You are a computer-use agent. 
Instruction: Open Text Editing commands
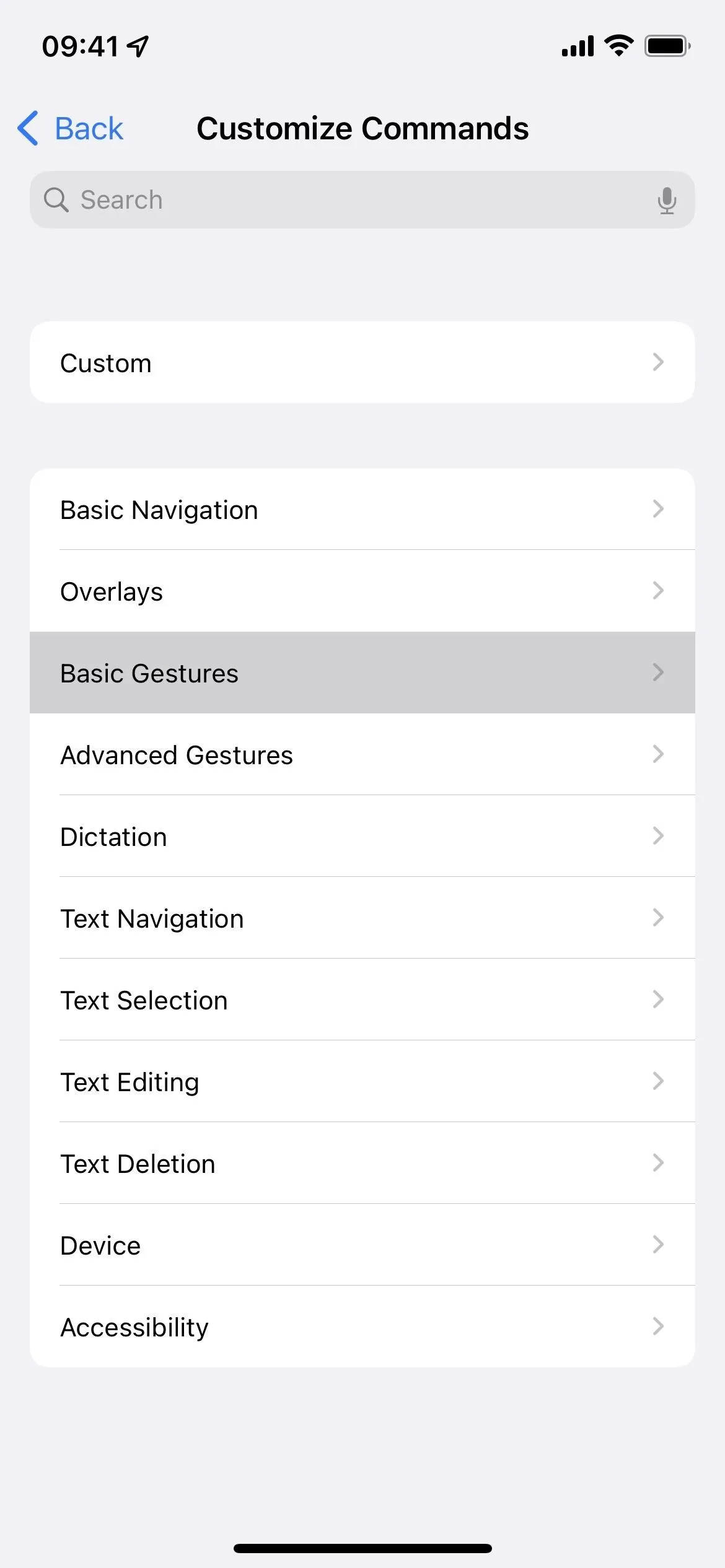(362, 1081)
